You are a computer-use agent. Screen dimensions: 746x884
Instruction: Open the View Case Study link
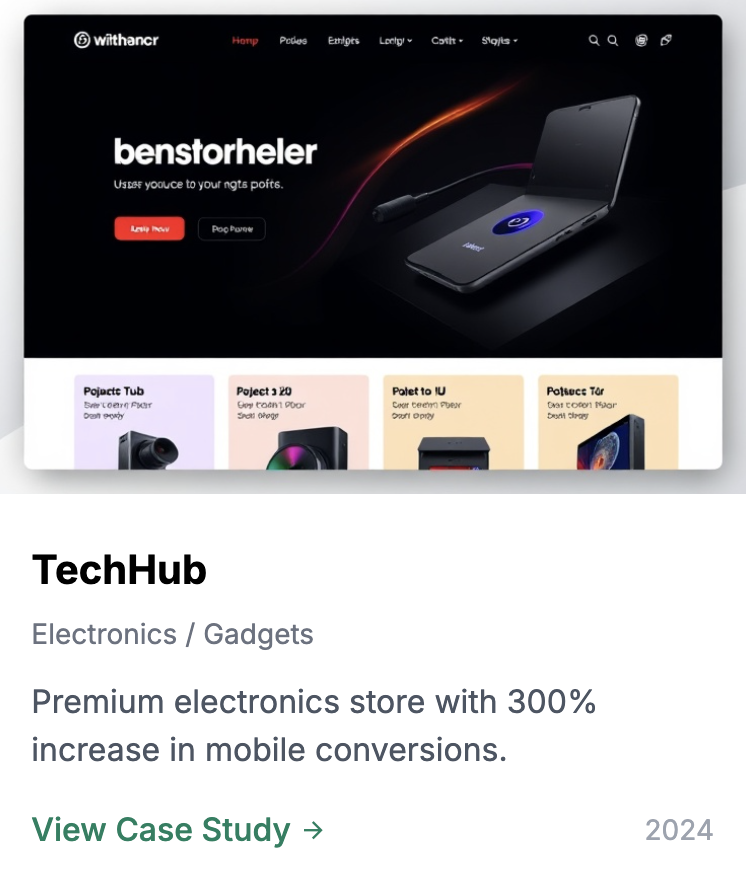click(177, 829)
